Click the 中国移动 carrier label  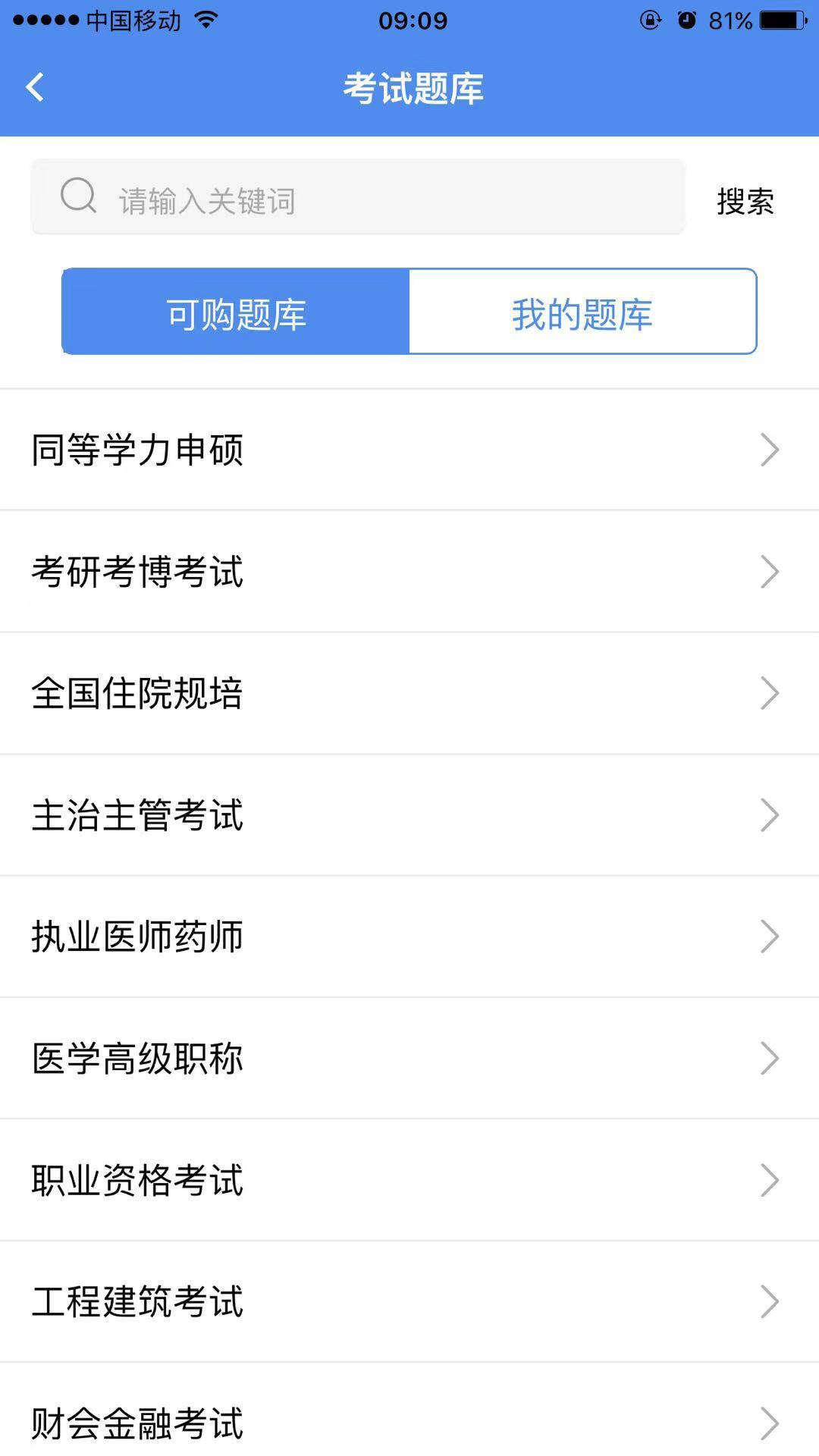coord(133,20)
